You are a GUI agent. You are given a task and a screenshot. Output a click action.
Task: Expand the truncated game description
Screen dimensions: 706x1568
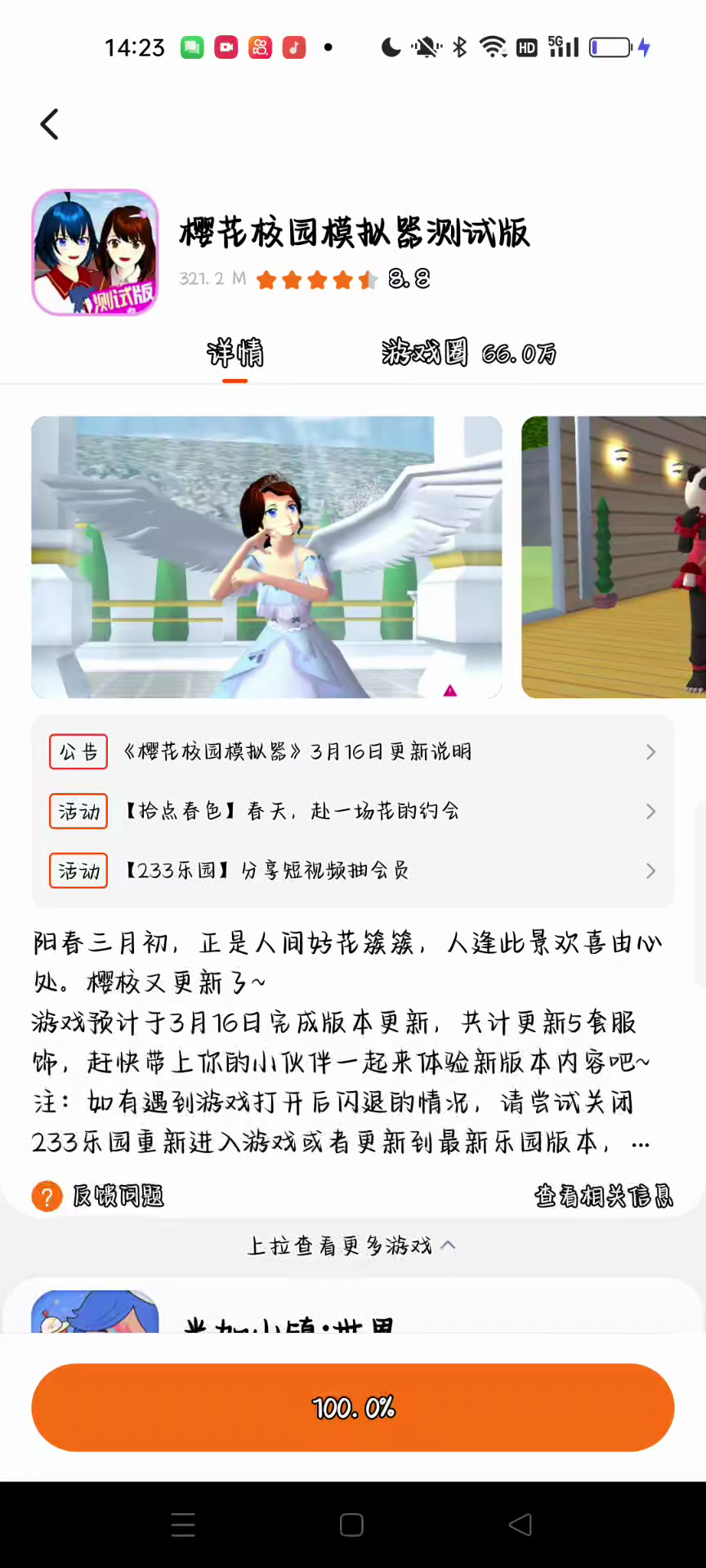coord(641,1143)
